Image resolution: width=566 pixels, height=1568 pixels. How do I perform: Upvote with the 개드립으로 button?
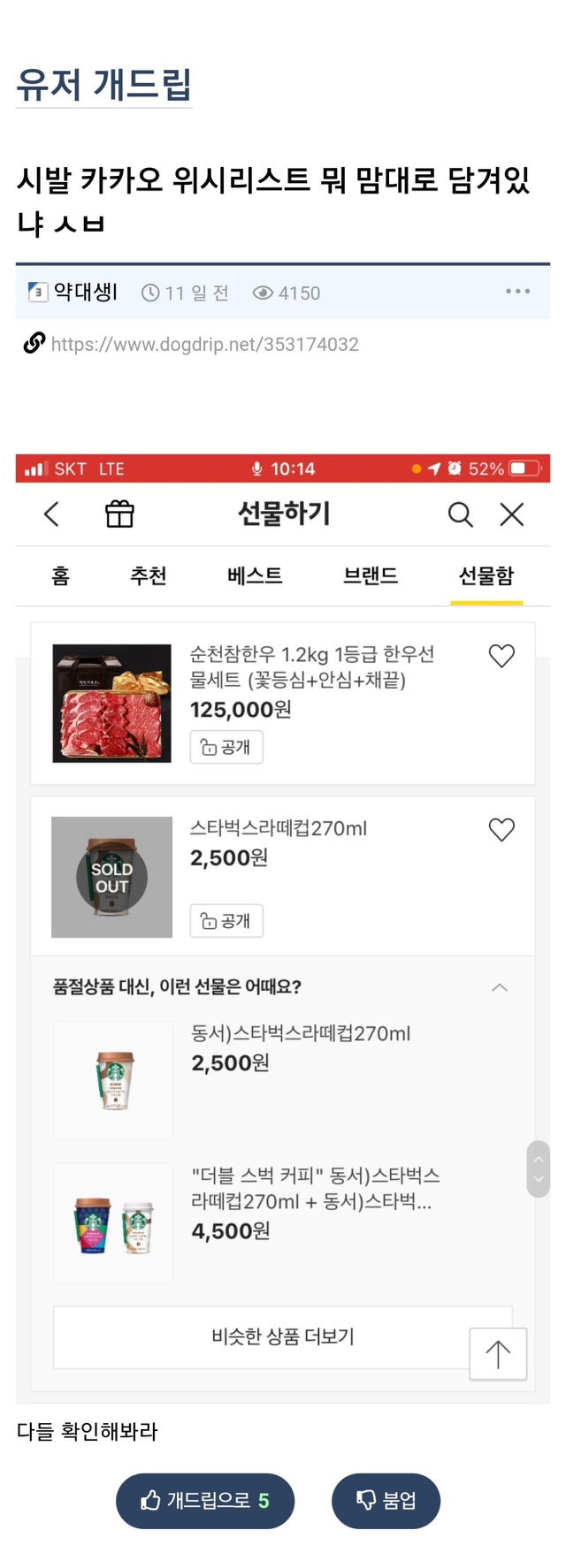click(205, 1501)
